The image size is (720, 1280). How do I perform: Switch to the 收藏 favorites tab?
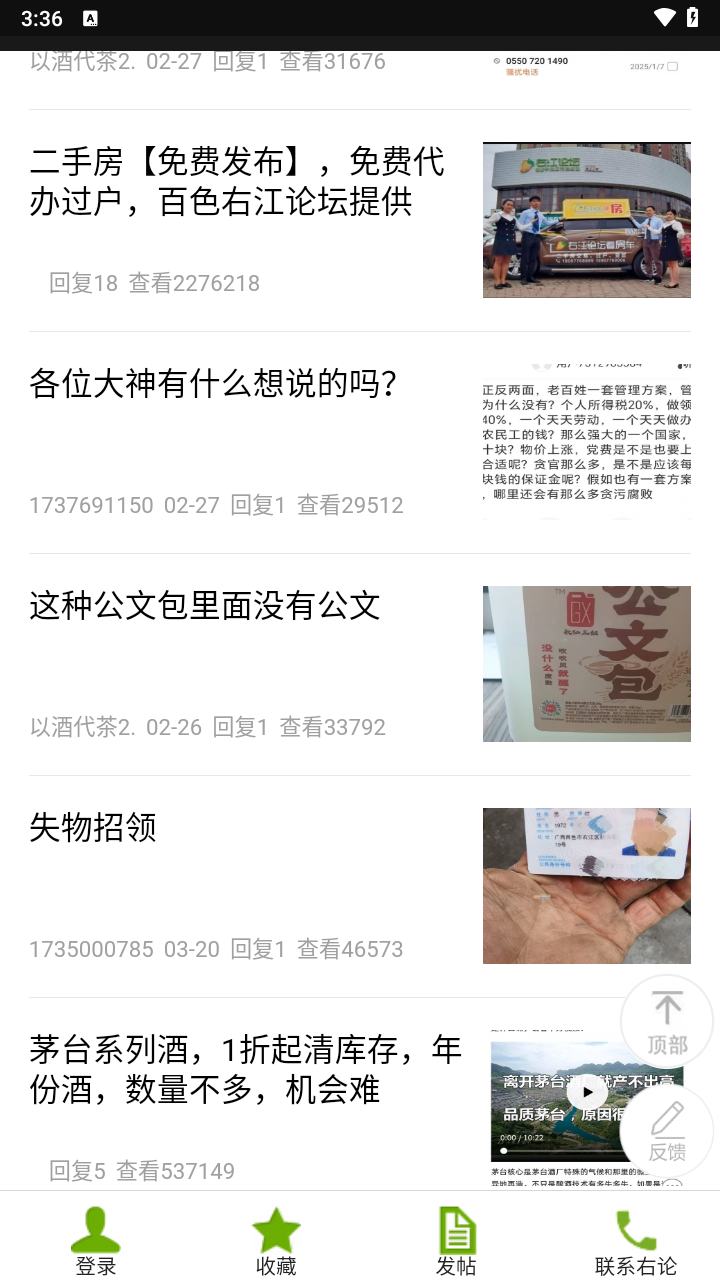[x=276, y=1240]
